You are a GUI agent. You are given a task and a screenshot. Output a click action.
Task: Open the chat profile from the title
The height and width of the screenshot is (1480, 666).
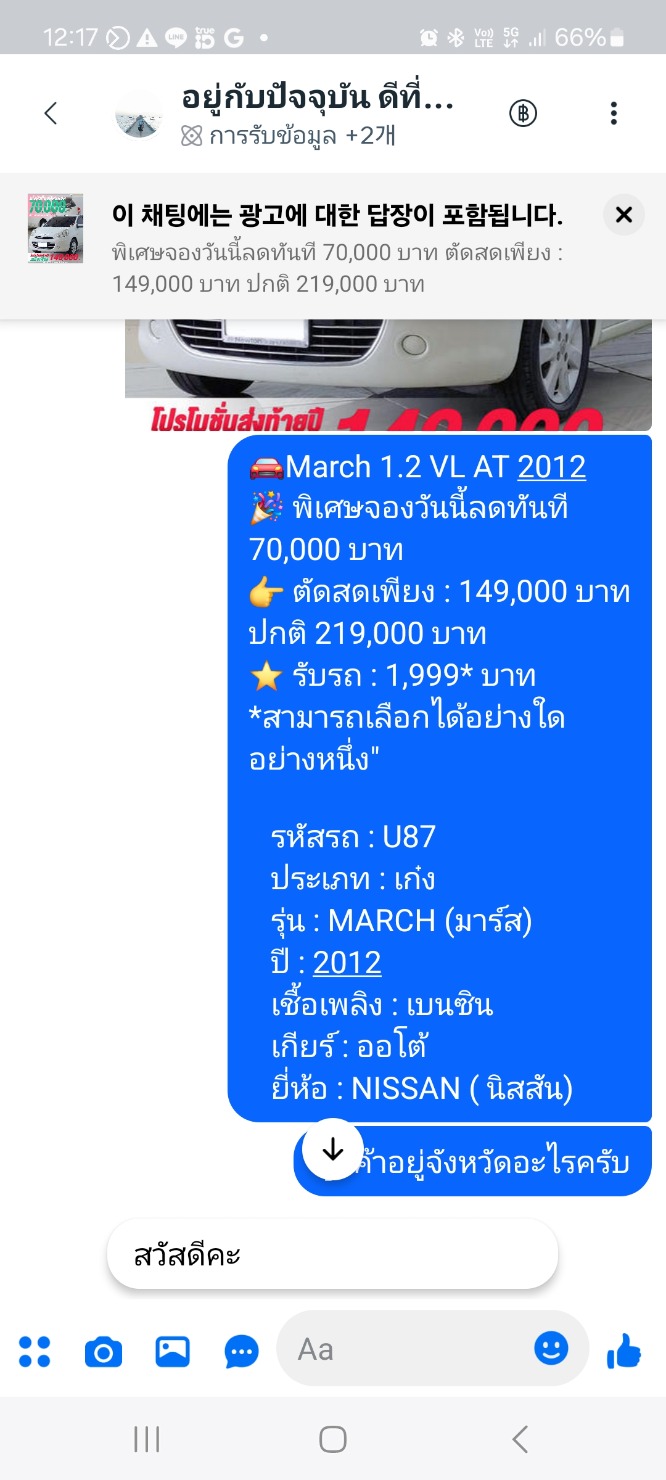[x=318, y=99]
